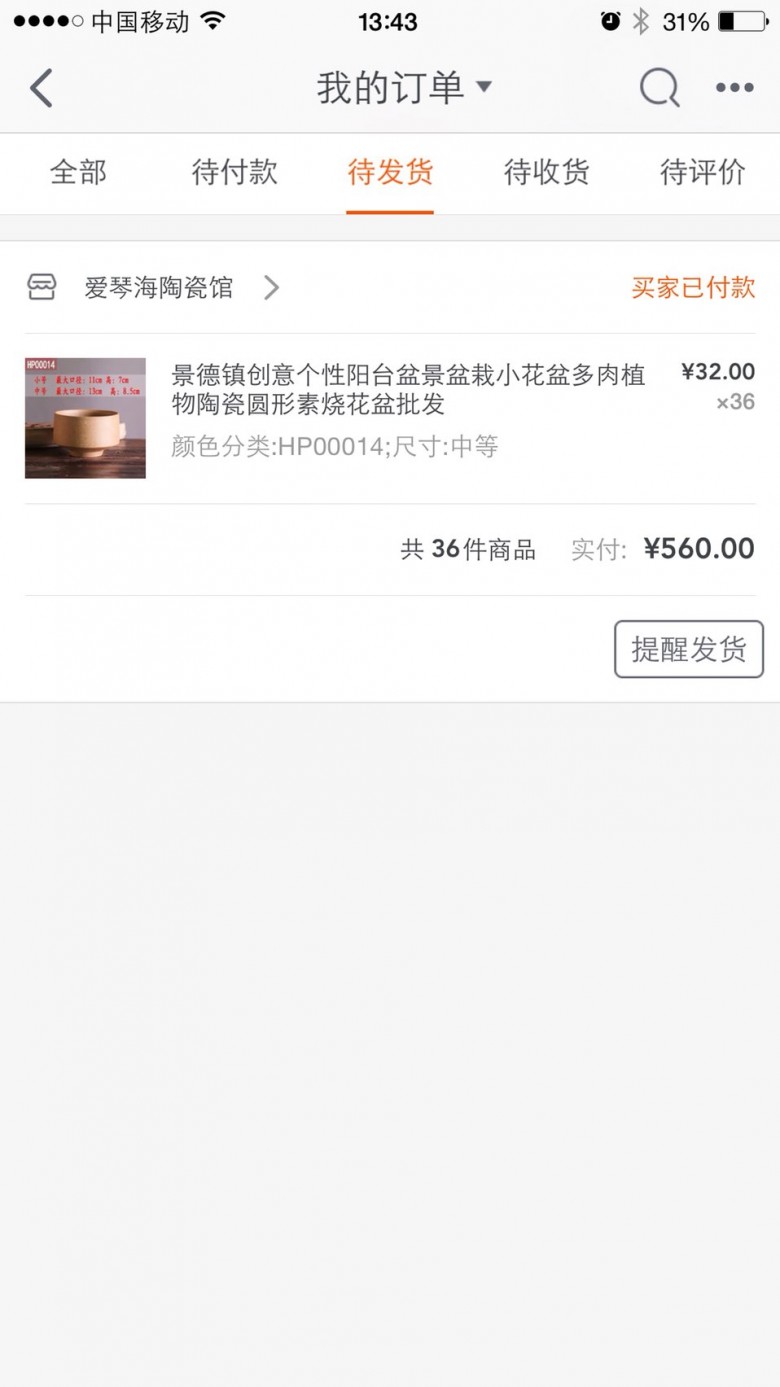This screenshot has height=1387, width=780.
Task: Switch to the 待付款 tab
Action: (234, 173)
